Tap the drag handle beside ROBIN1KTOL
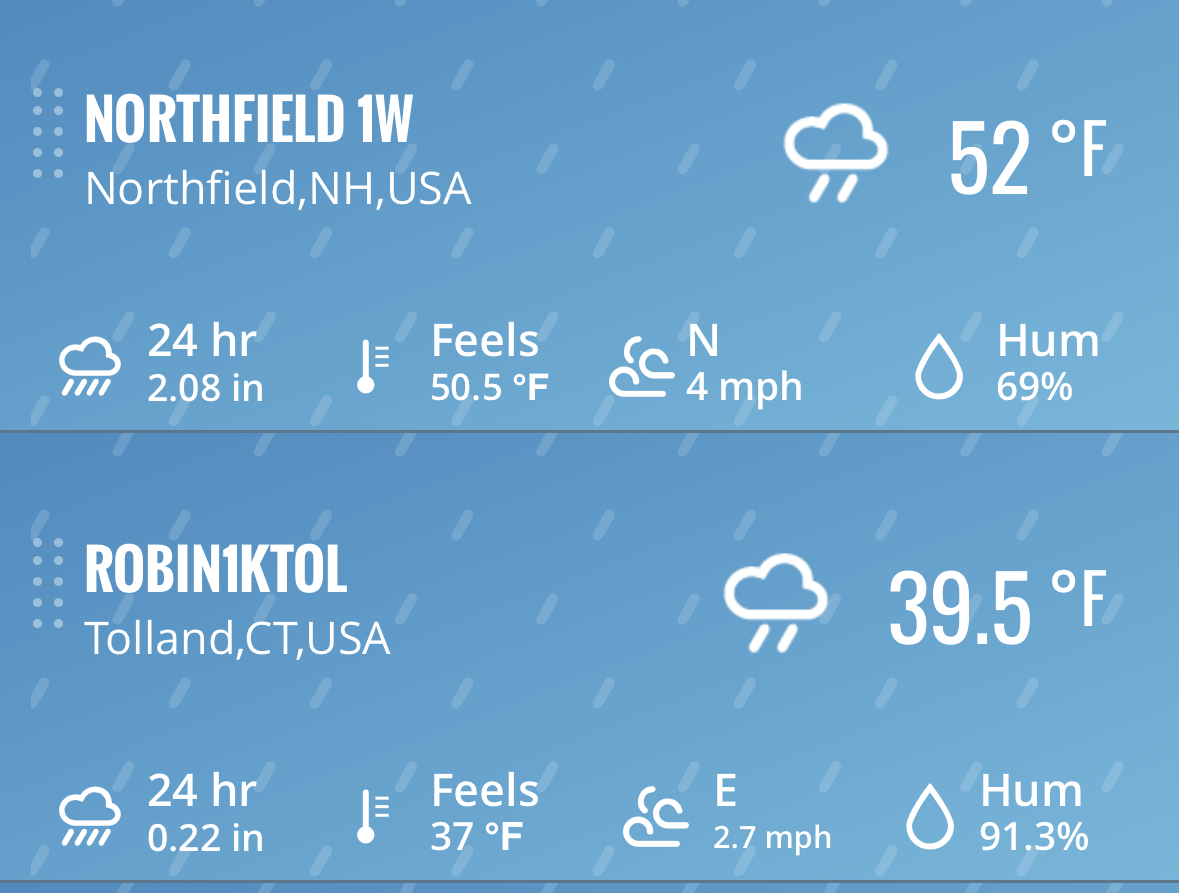Screen dimensions: 1179x893 pyautogui.click(x=48, y=583)
